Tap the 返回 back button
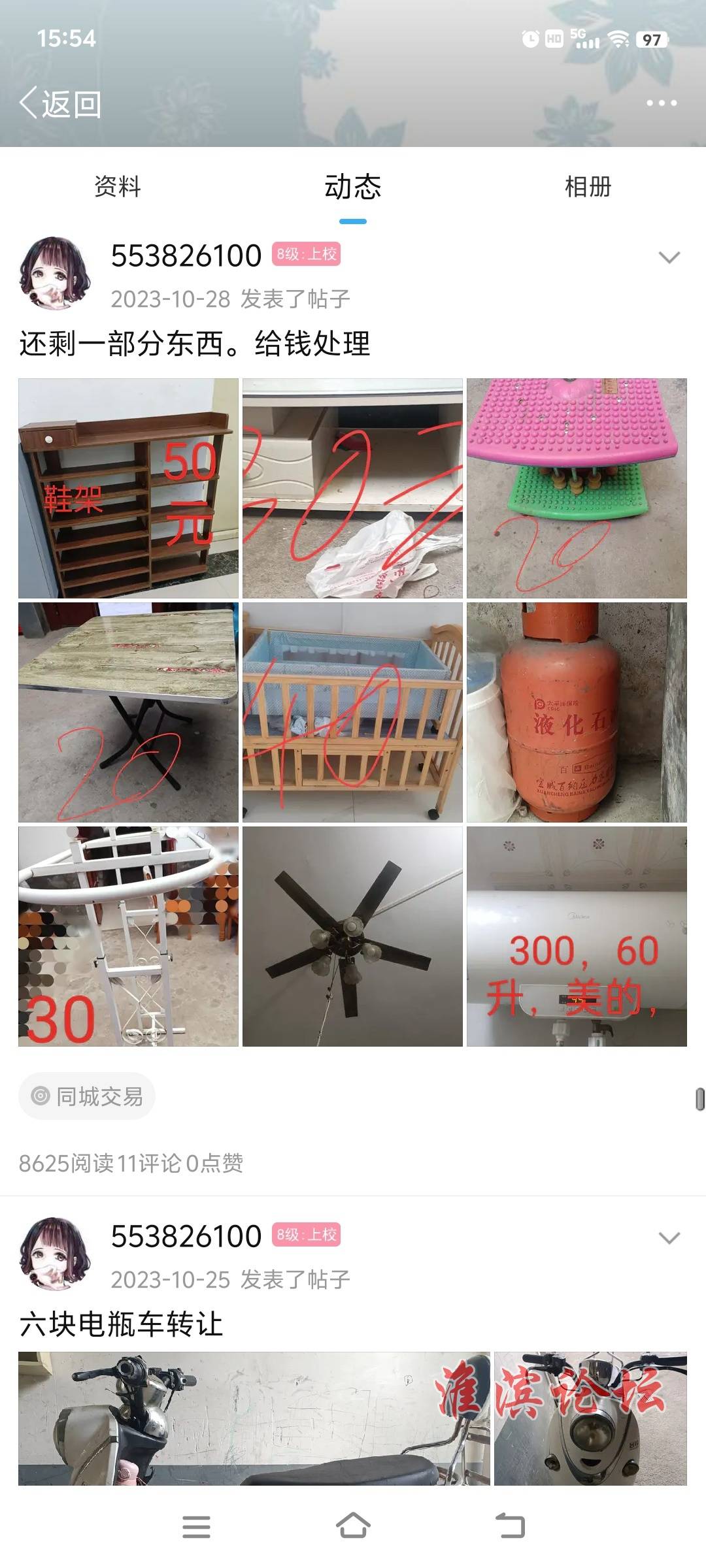 pyautogui.click(x=60, y=104)
